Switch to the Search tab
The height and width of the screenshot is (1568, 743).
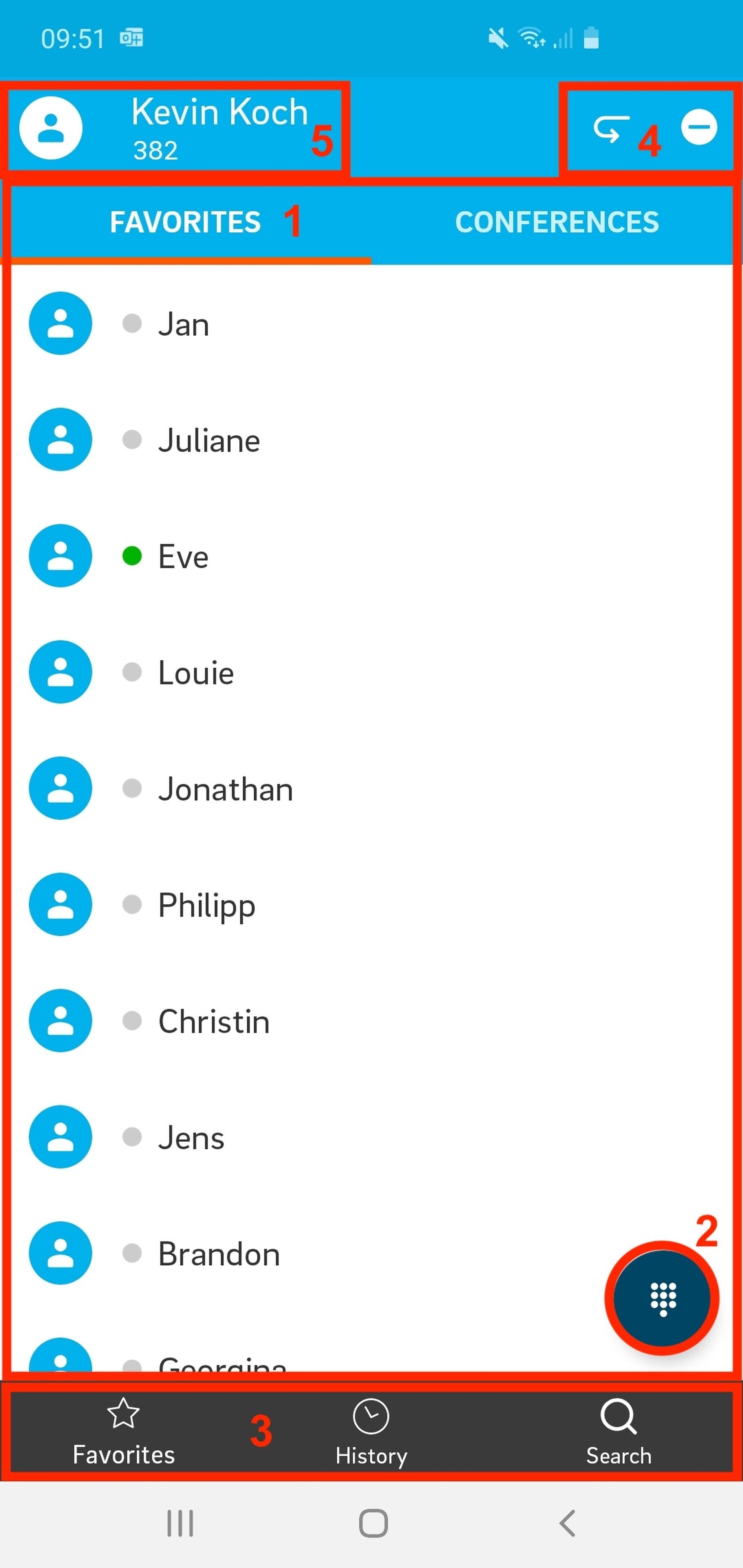pos(618,1432)
